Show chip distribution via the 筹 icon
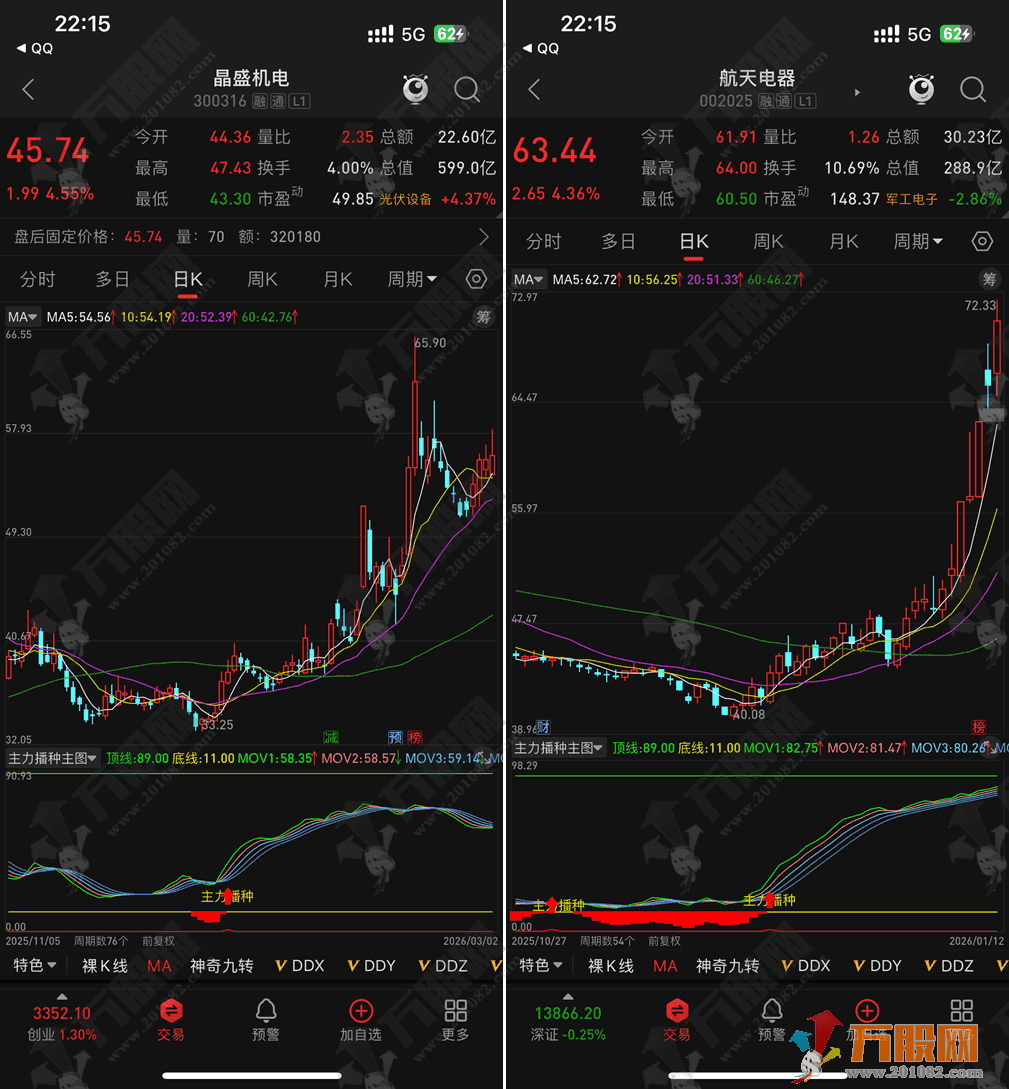1009x1089 pixels. (x=484, y=317)
